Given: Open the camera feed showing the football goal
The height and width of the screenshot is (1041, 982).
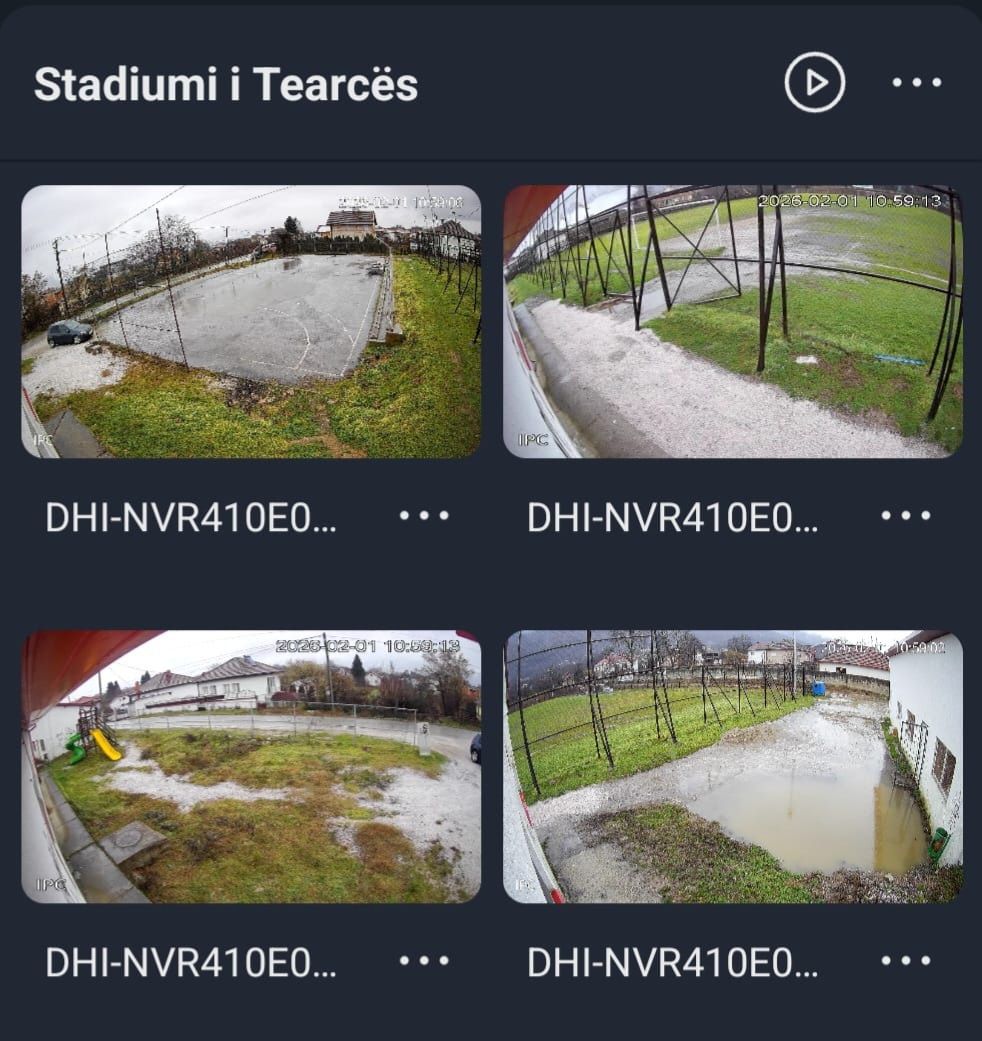Looking at the screenshot, I should point(732,321).
